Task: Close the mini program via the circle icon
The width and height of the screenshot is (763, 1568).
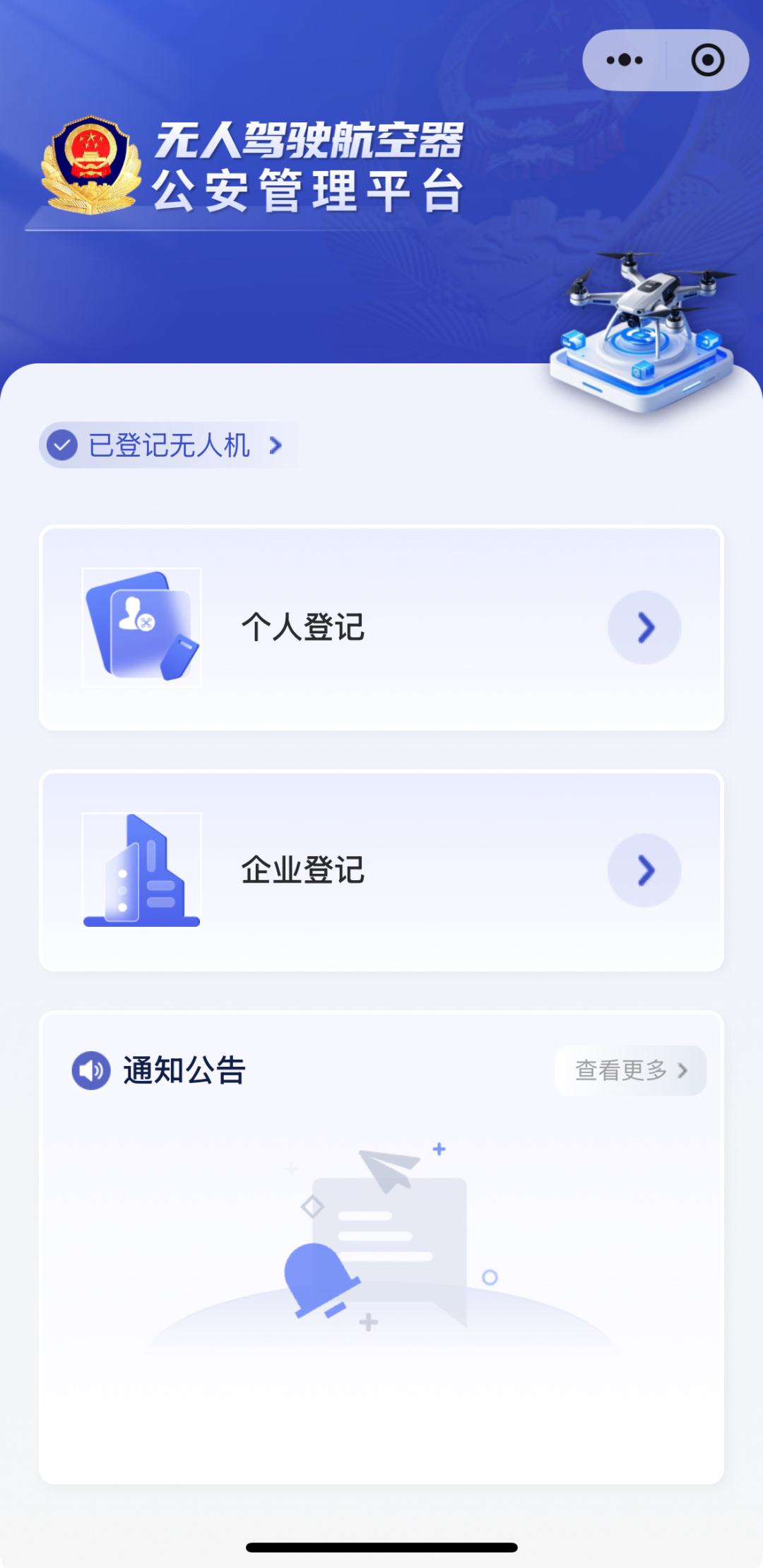Action: 707,61
